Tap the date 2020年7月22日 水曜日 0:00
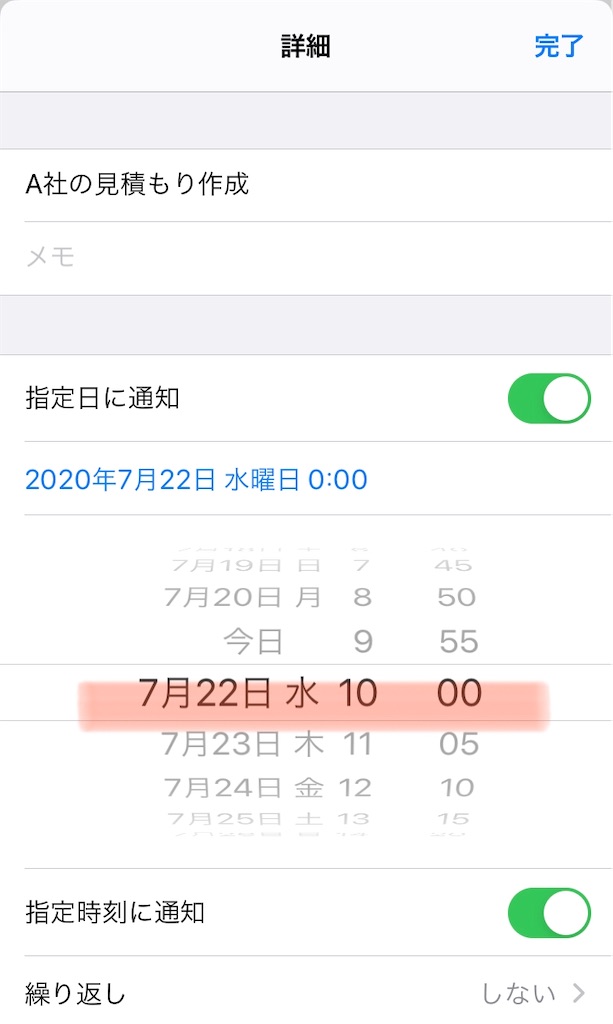The width and height of the screenshot is (613, 1024). tap(196, 480)
